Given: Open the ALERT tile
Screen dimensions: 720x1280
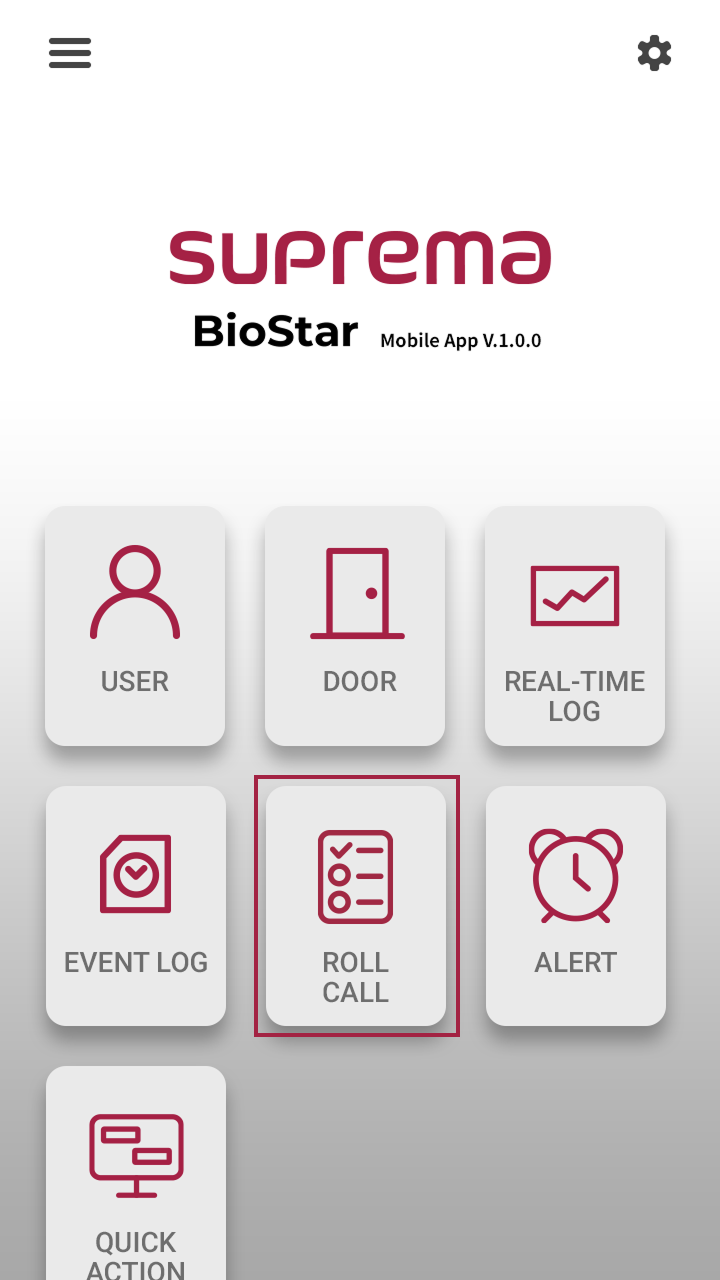Looking at the screenshot, I should [576, 905].
